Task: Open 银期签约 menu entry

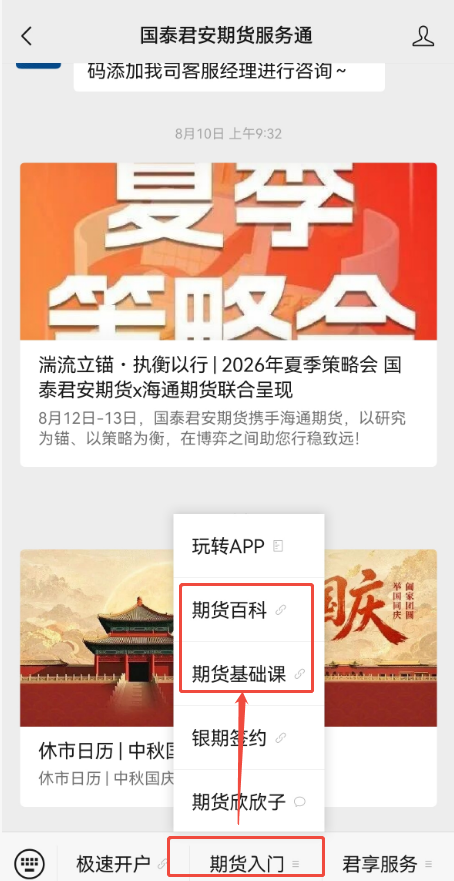Action: point(249,738)
